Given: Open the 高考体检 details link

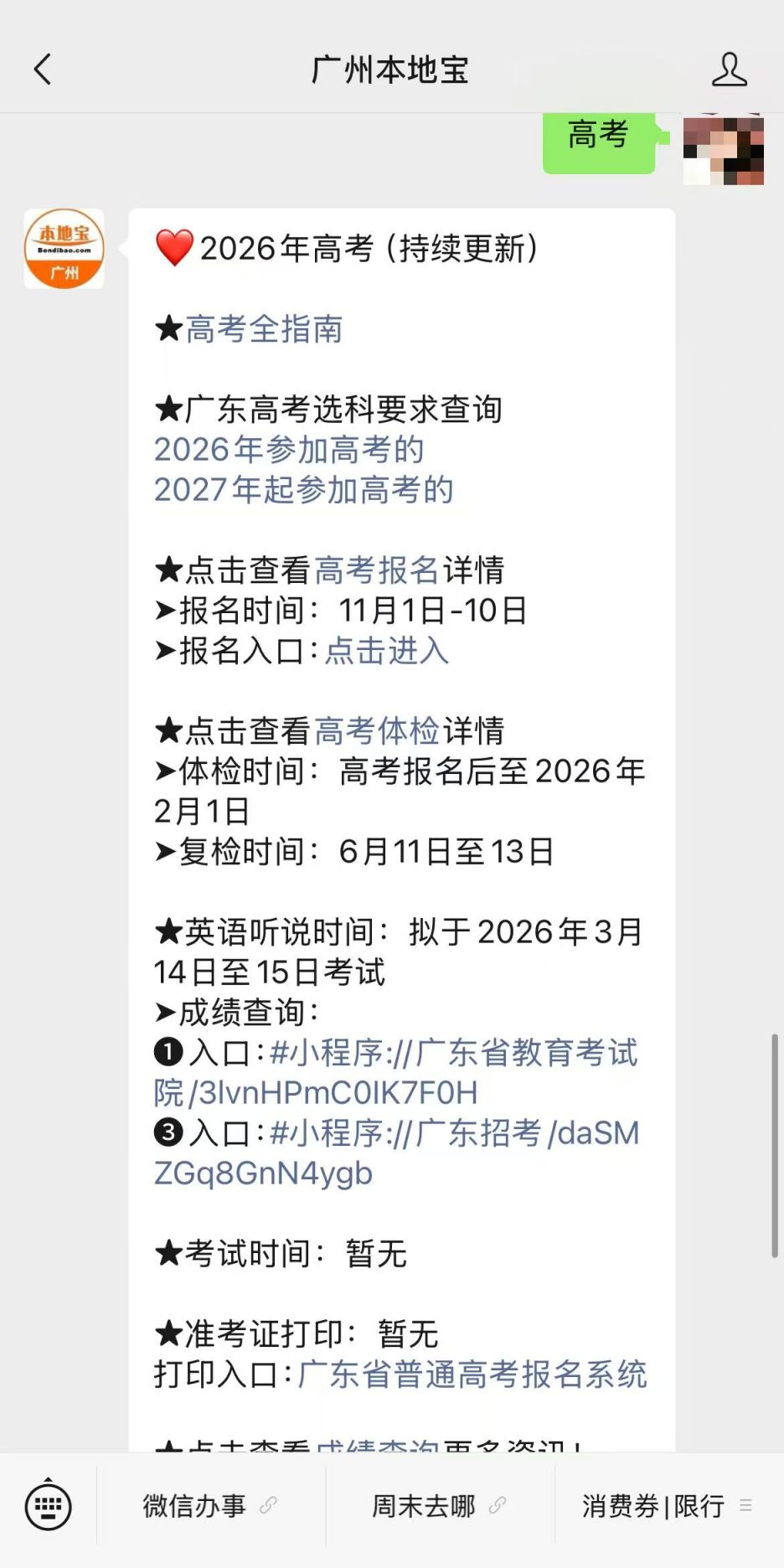Looking at the screenshot, I should pyautogui.click(x=377, y=731).
